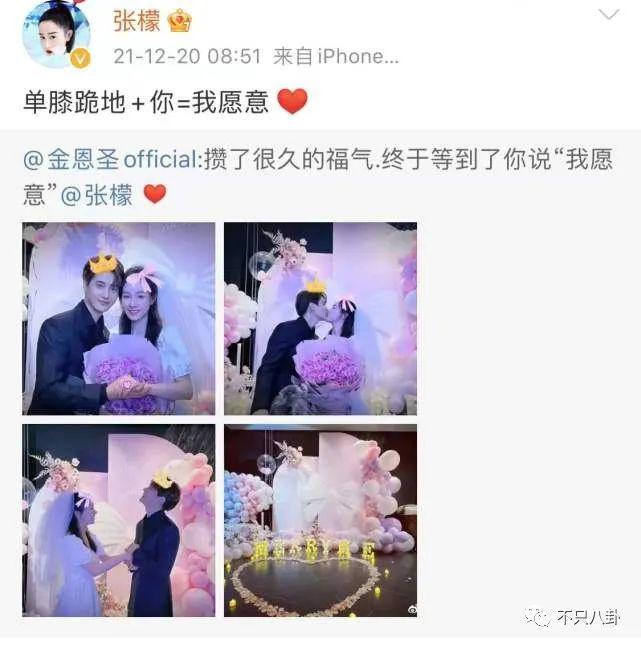Image resolution: width=641 pixels, height=645 pixels.
Task: Open the @金恩圣official mention link
Action: click(111, 160)
